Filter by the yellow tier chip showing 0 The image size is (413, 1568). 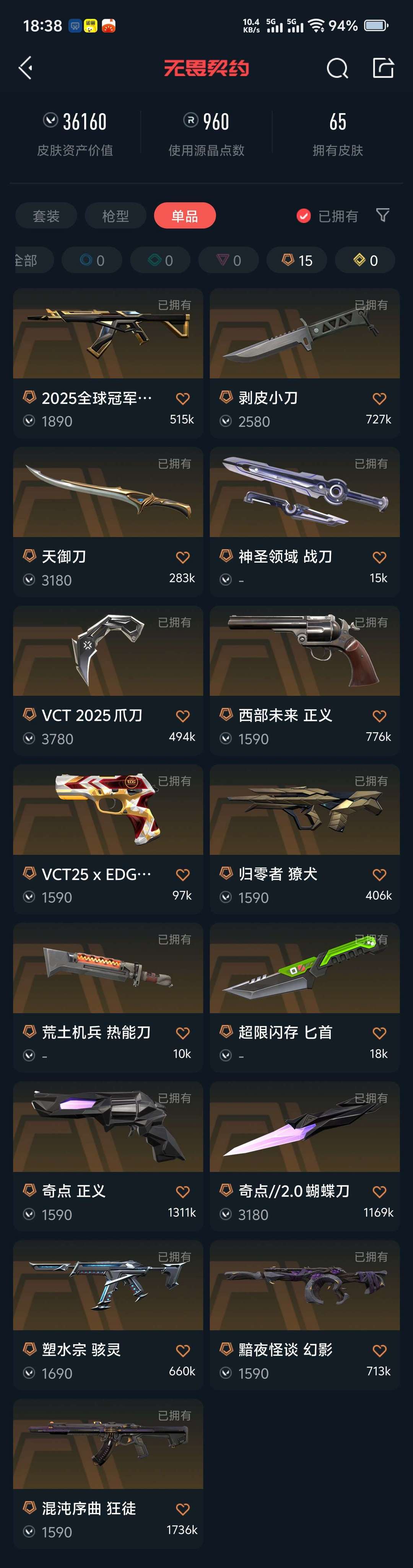(365, 261)
